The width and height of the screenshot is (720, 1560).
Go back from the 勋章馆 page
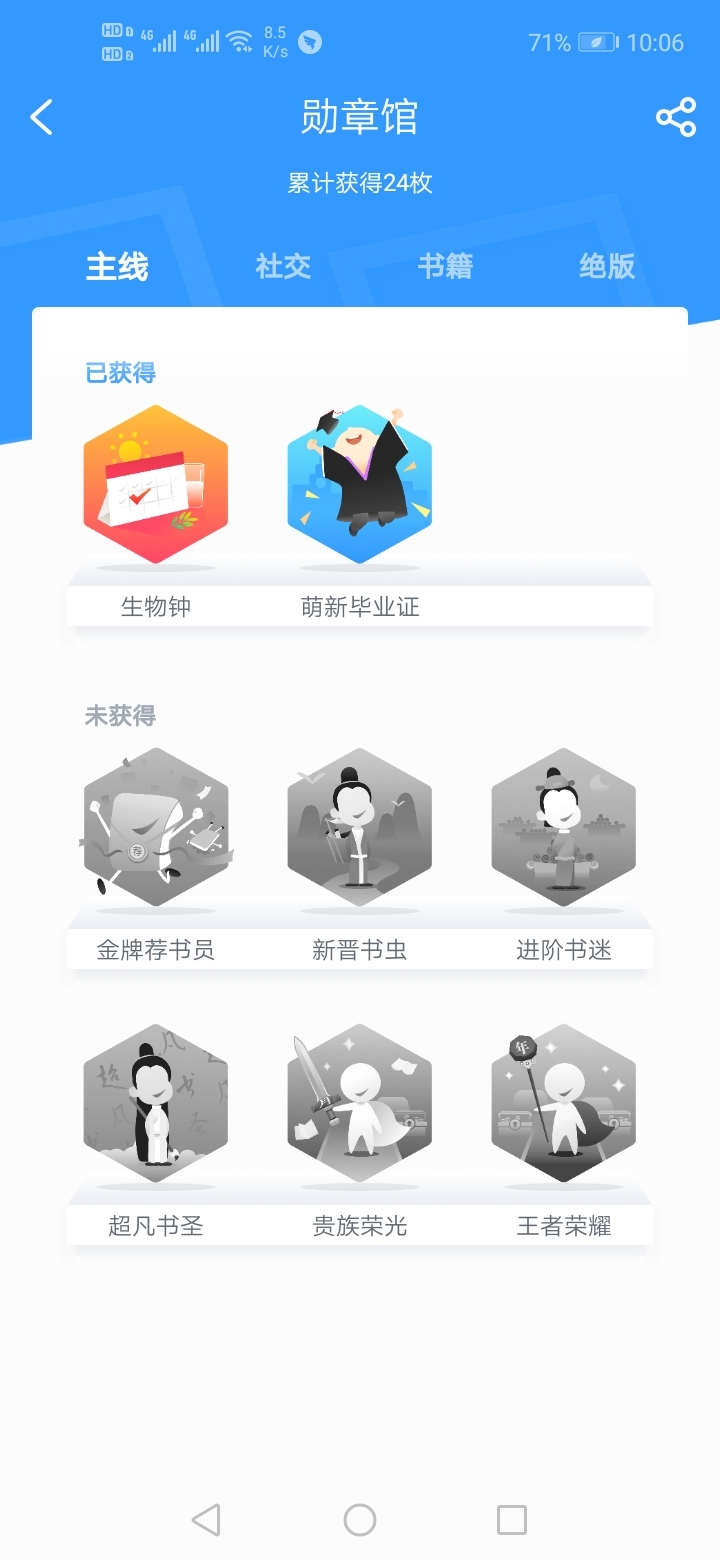point(41,117)
